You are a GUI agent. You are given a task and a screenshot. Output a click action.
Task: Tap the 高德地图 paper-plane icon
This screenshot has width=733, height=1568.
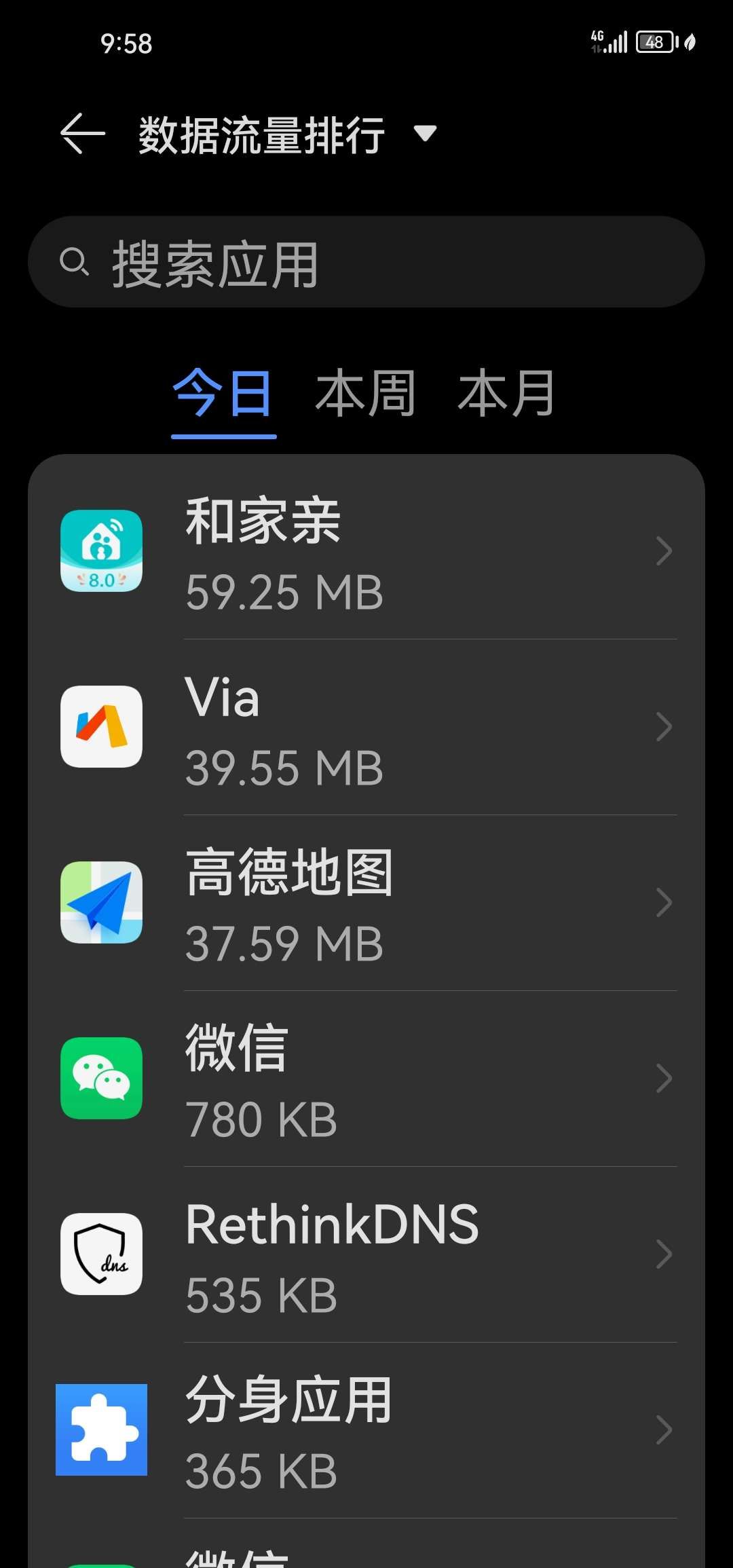pyautogui.click(x=102, y=903)
